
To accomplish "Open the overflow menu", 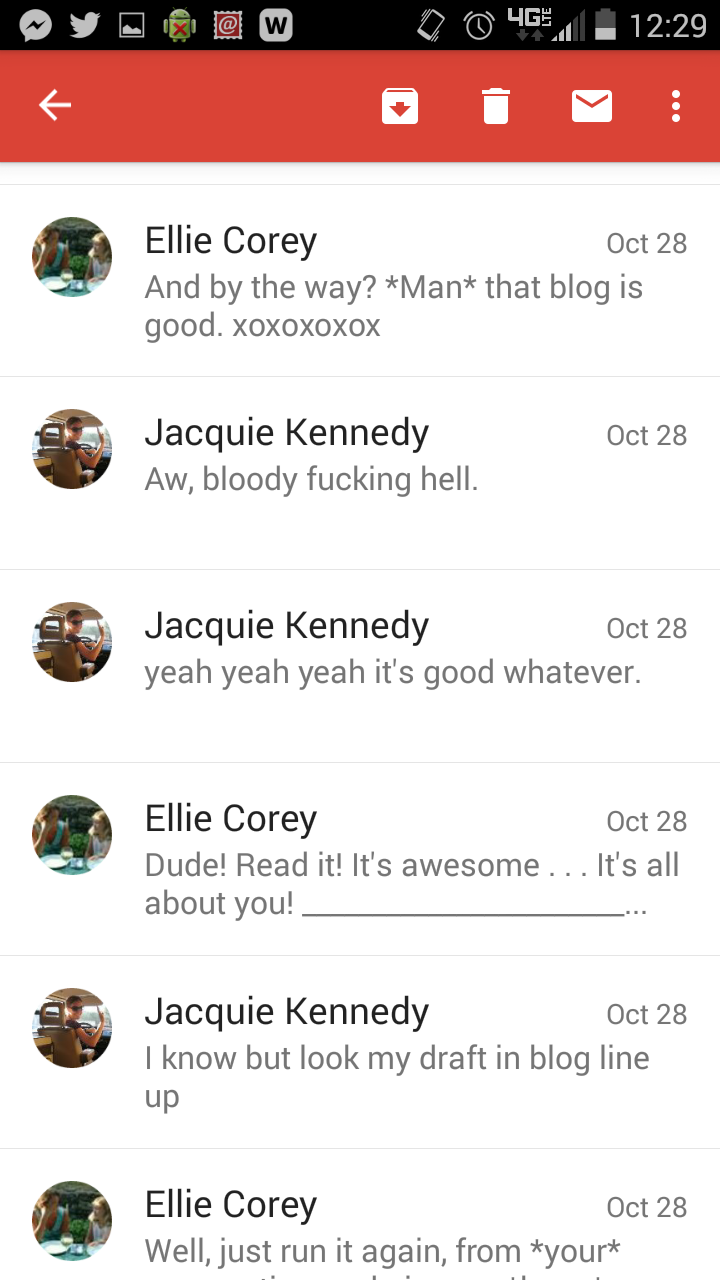I will pyautogui.click(x=677, y=106).
